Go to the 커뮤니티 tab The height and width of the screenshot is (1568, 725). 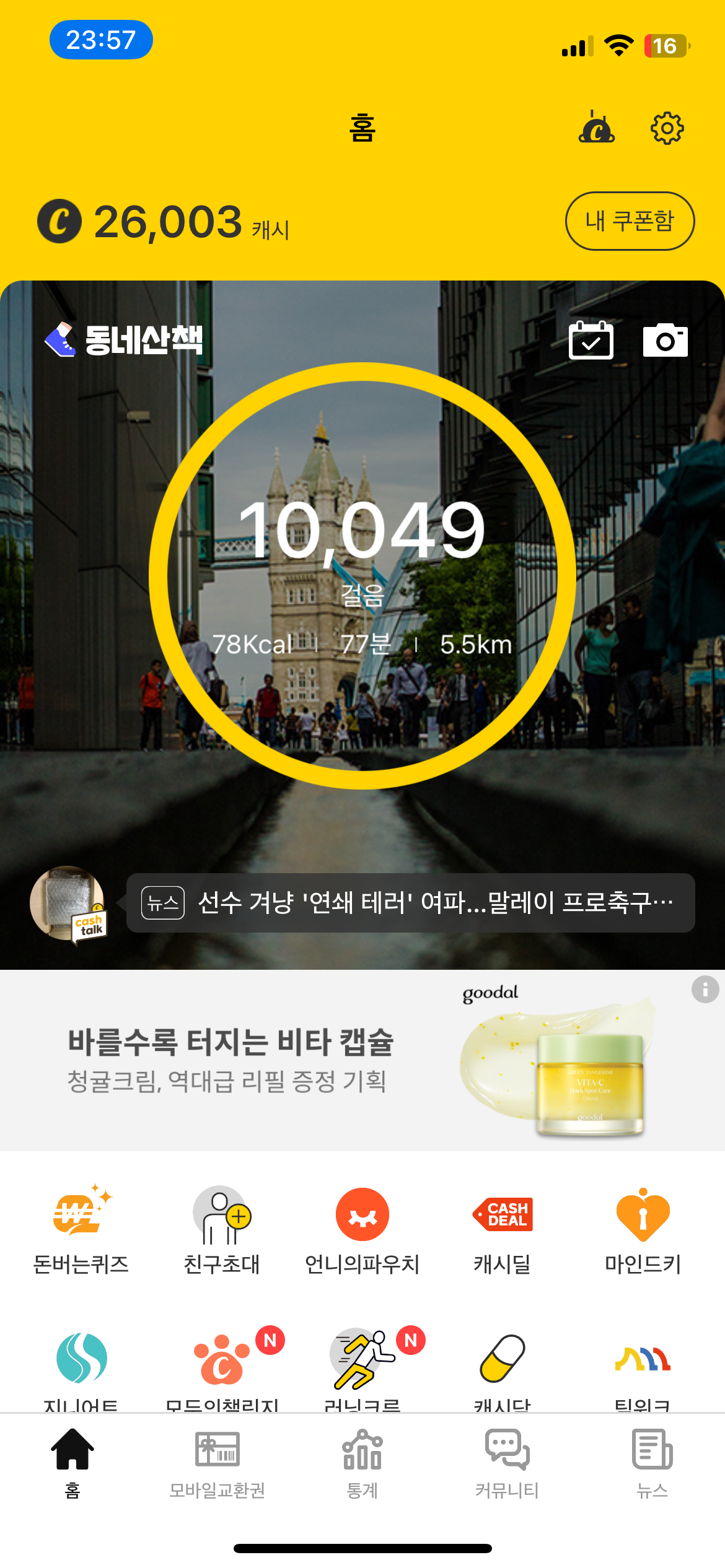[x=507, y=1463]
